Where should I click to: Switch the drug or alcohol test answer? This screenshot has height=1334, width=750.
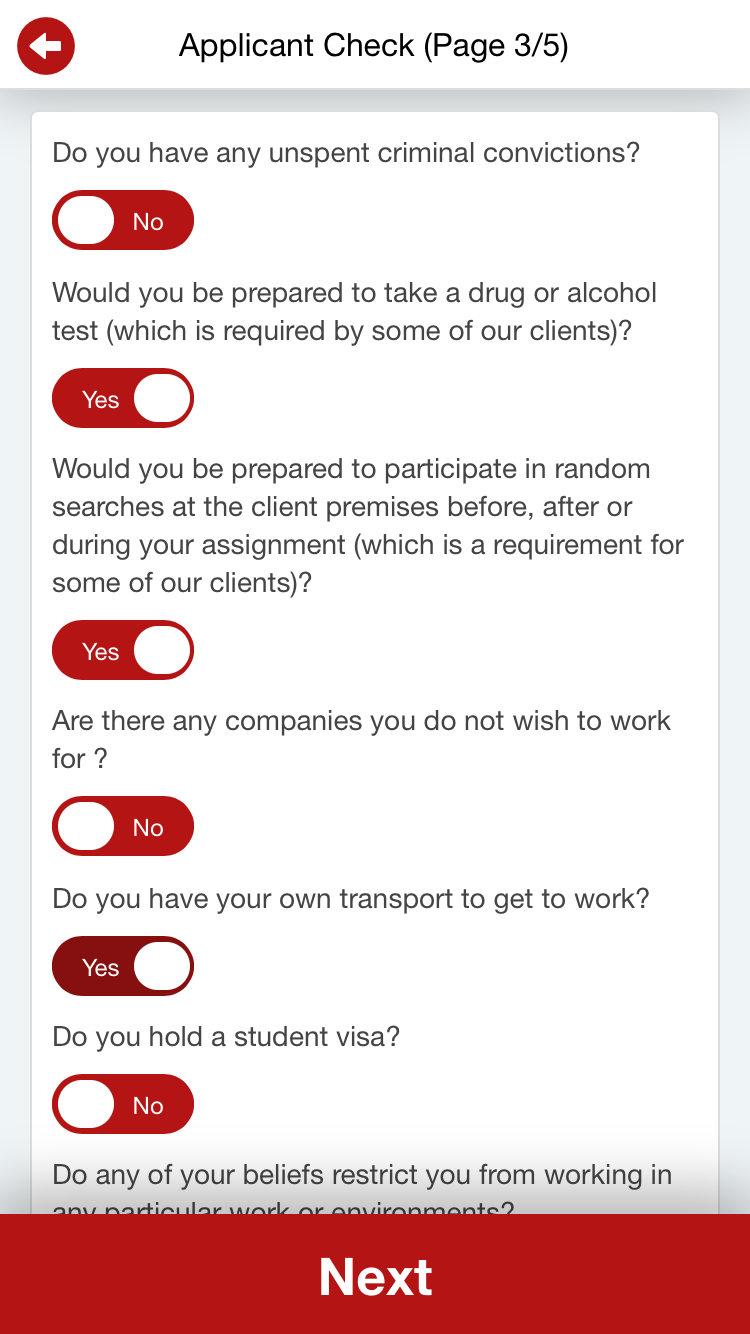pos(122,399)
